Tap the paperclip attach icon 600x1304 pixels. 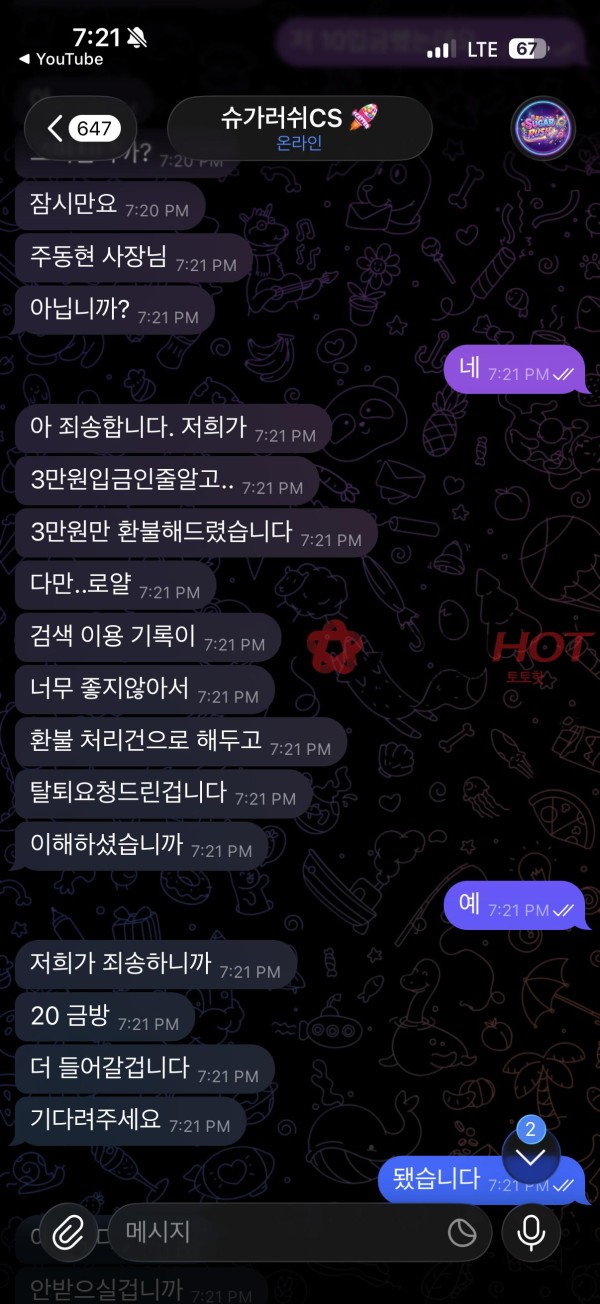coord(69,1233)
